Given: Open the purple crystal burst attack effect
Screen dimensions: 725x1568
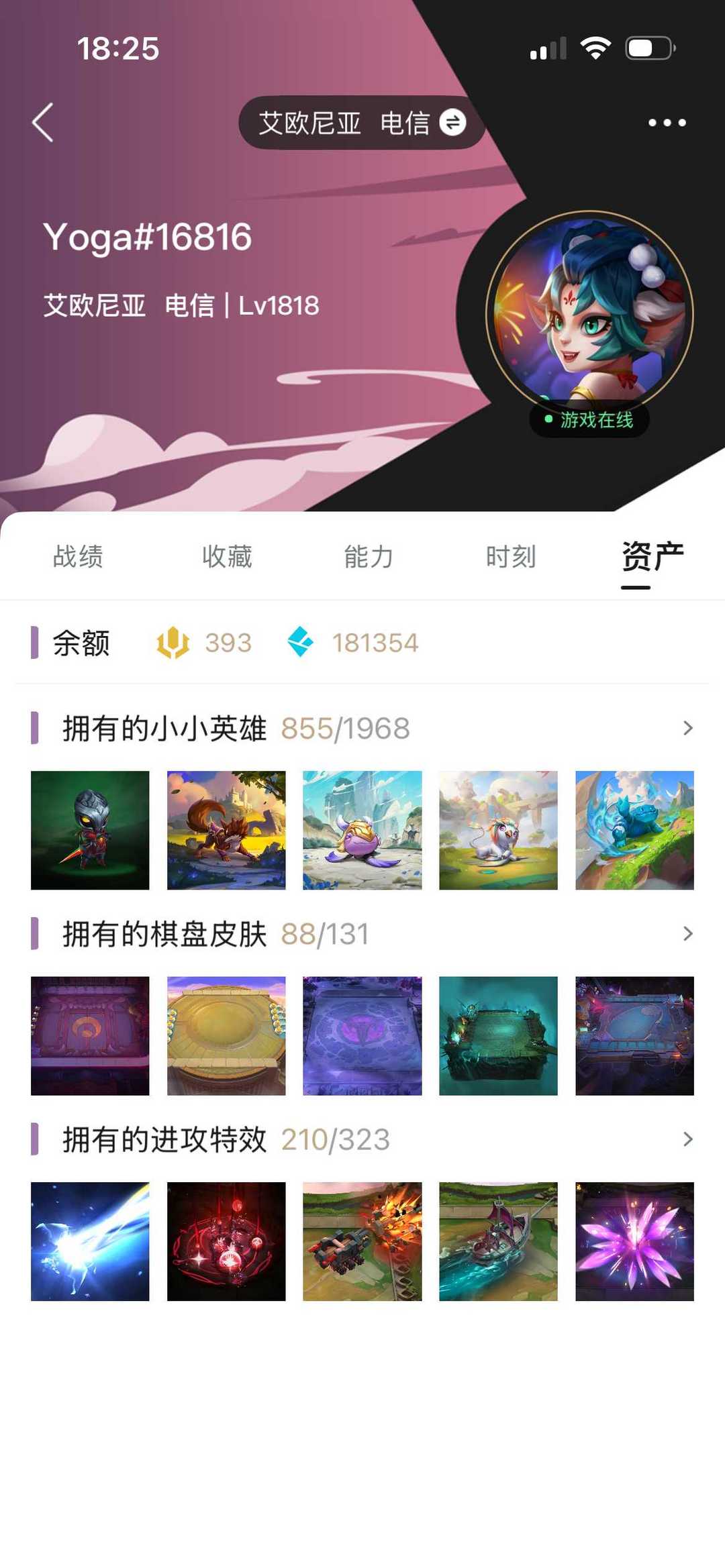Looking at the screenshot, I should 634,1241.
